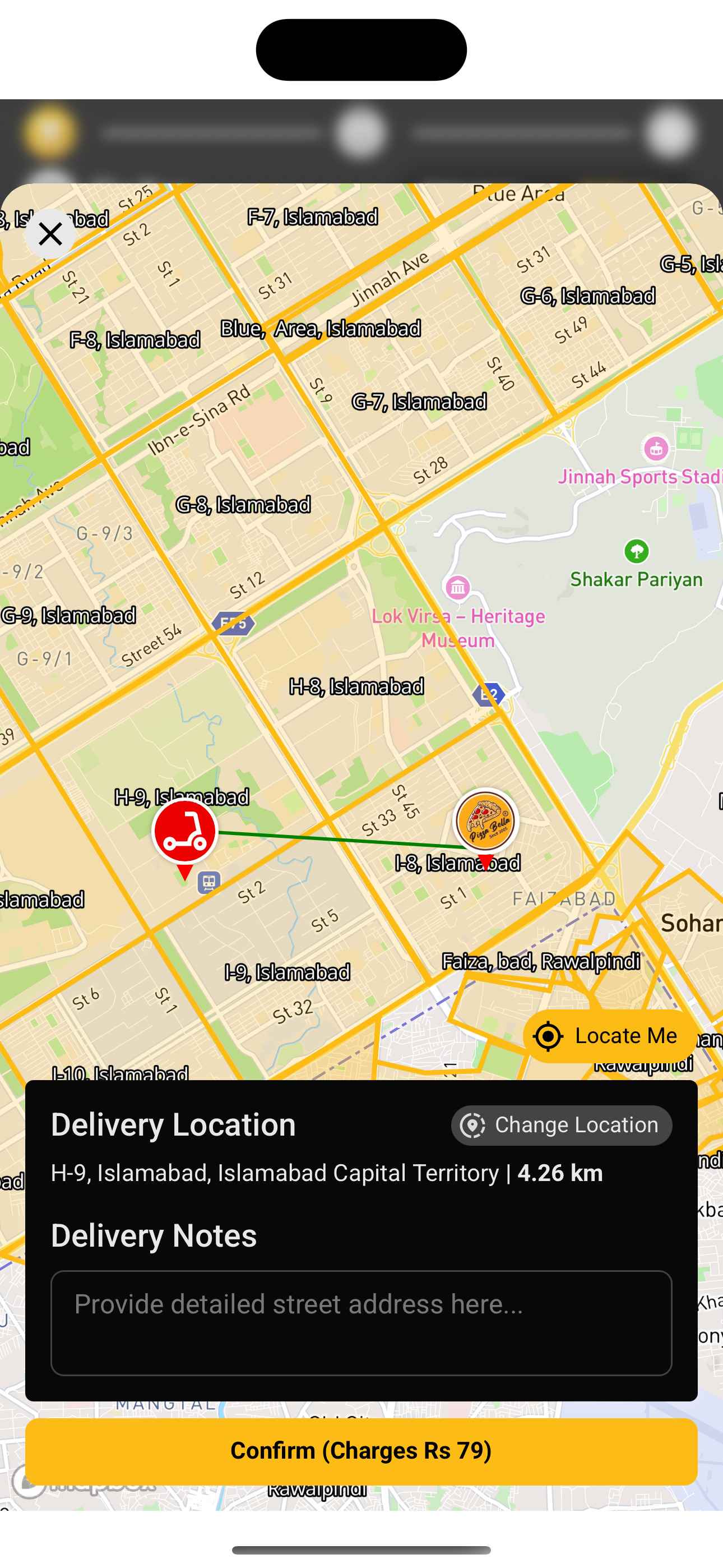Viewport: 723px width, 1568px height.
Task: Tap the Locate Me button
Action: point(610,1035)
